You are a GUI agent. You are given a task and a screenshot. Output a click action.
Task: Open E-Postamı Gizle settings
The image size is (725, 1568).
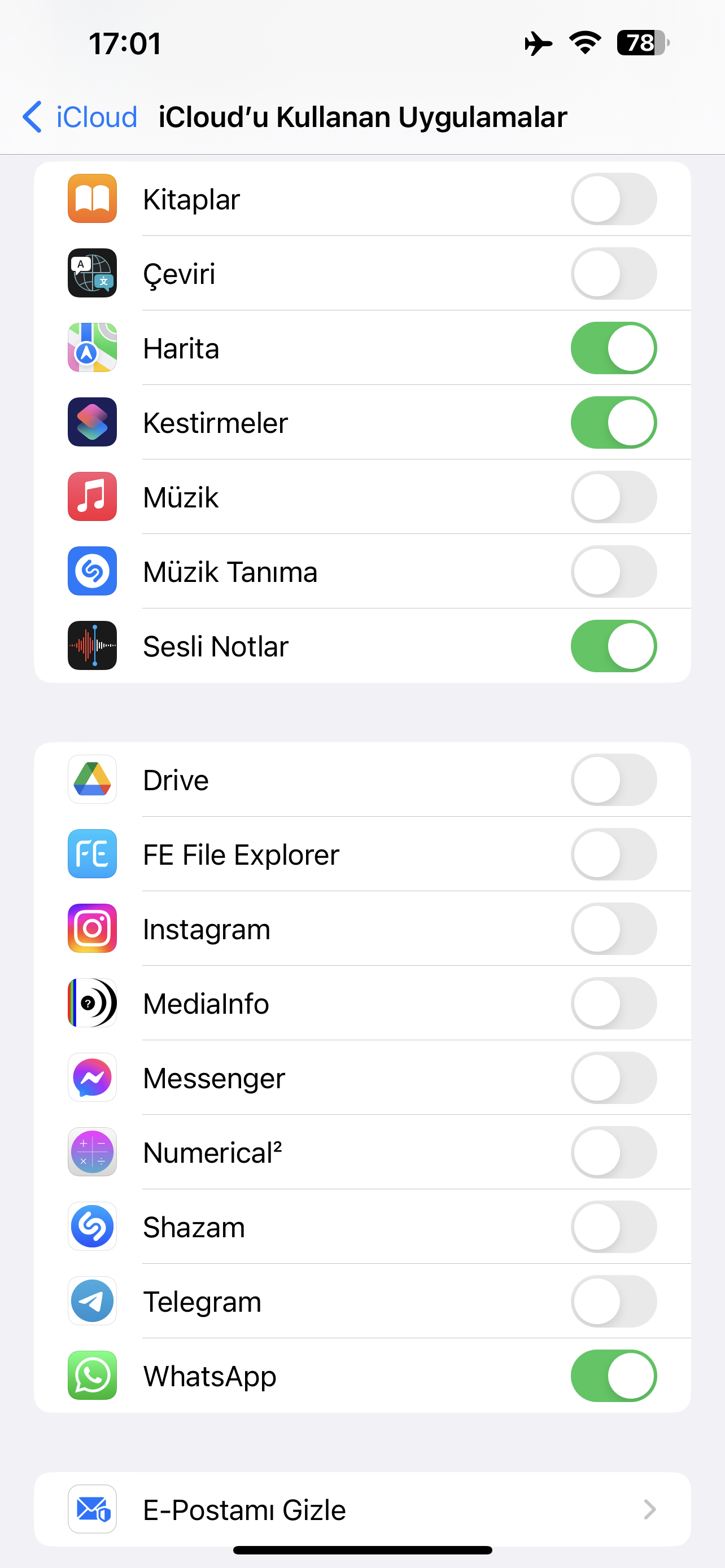[x=362, y=1509]
